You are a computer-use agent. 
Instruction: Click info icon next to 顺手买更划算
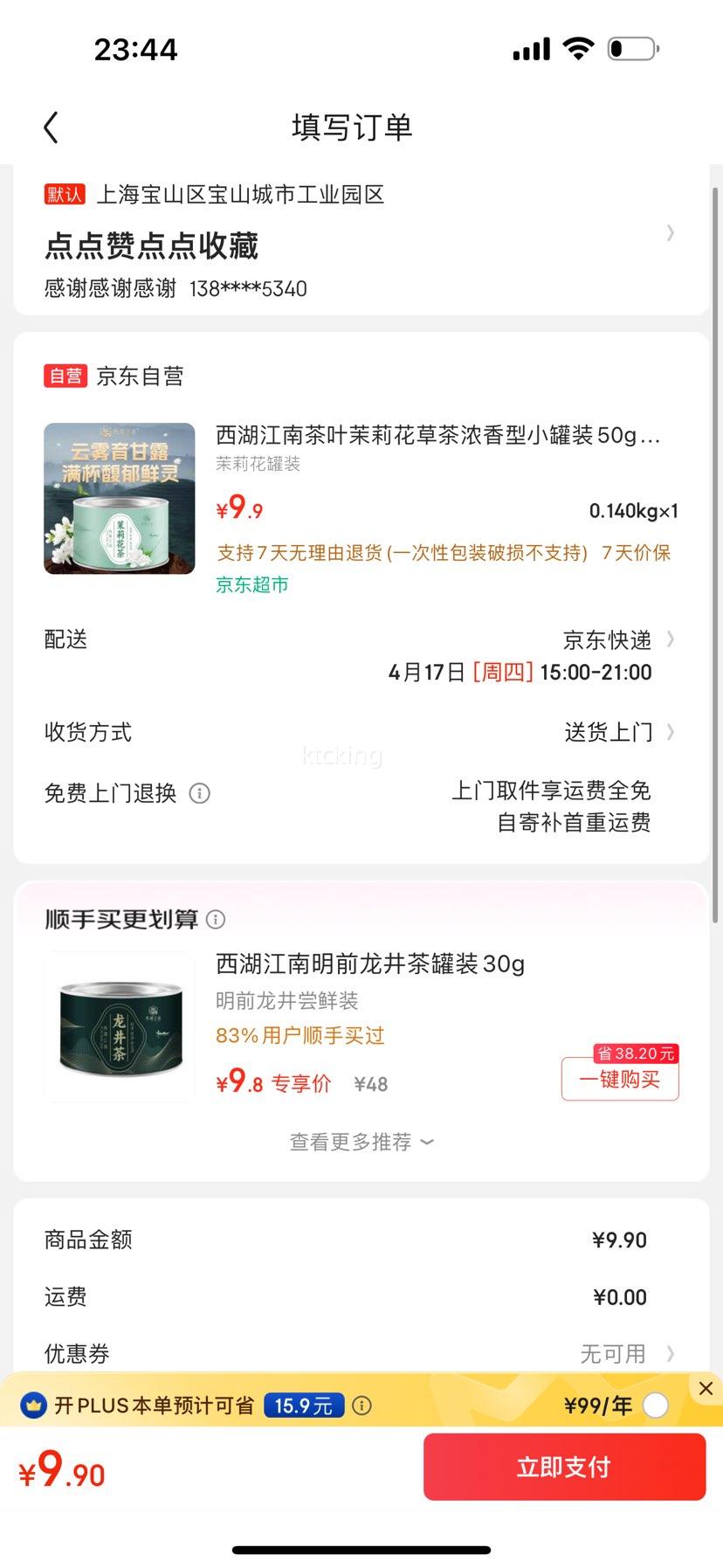pos(215,919)
